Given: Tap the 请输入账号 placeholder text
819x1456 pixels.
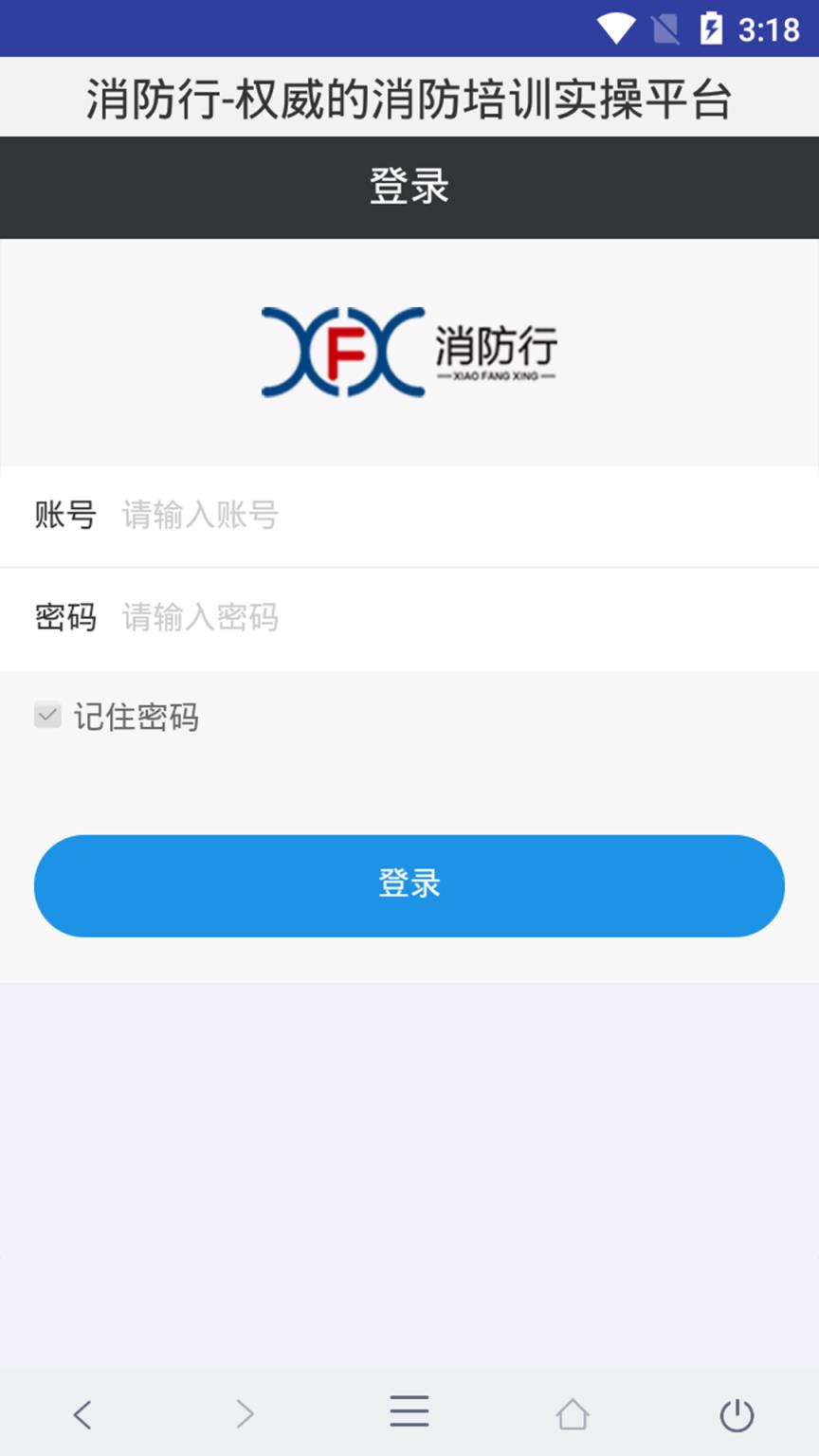Looking at the screenshot, I should [x=199, y=515].
